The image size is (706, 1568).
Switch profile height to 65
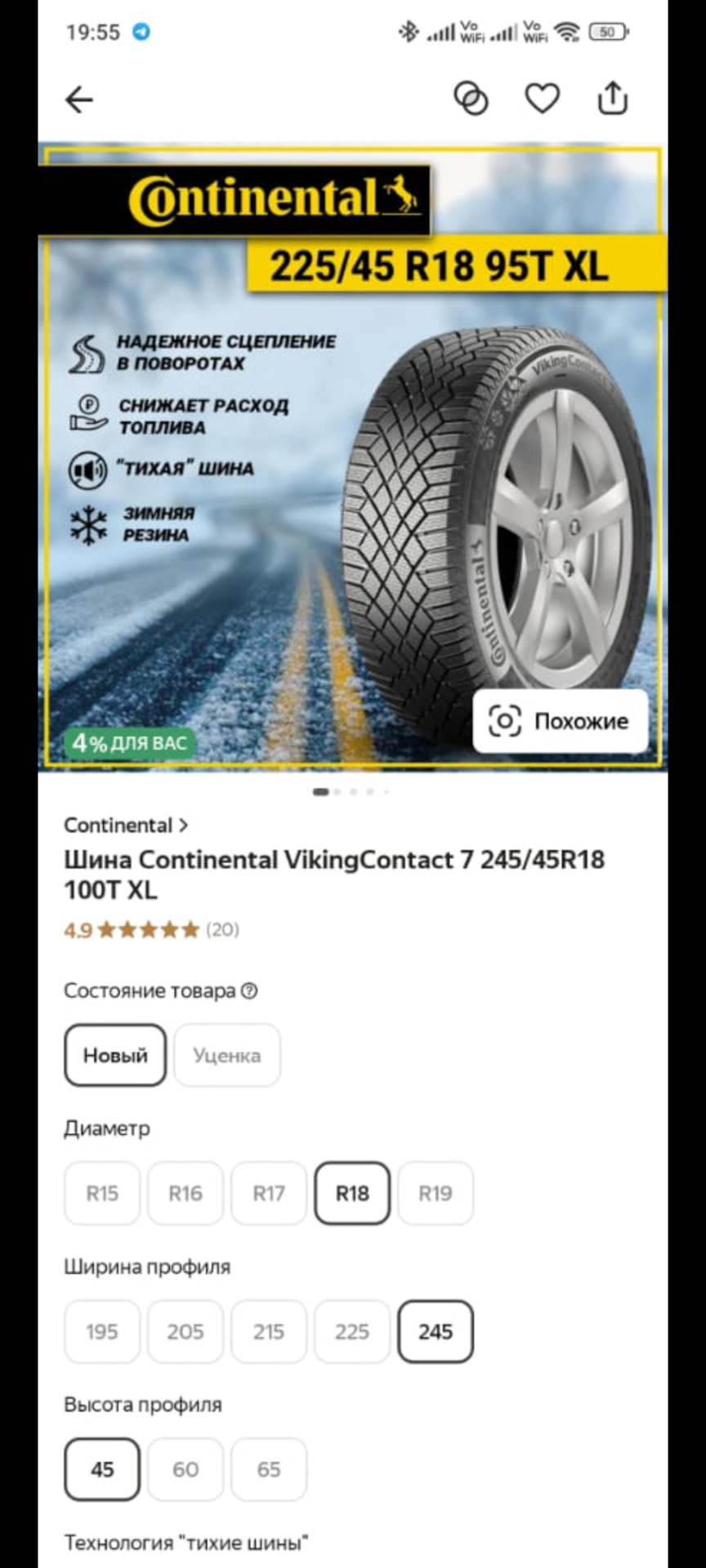(x=269, y=1469)
